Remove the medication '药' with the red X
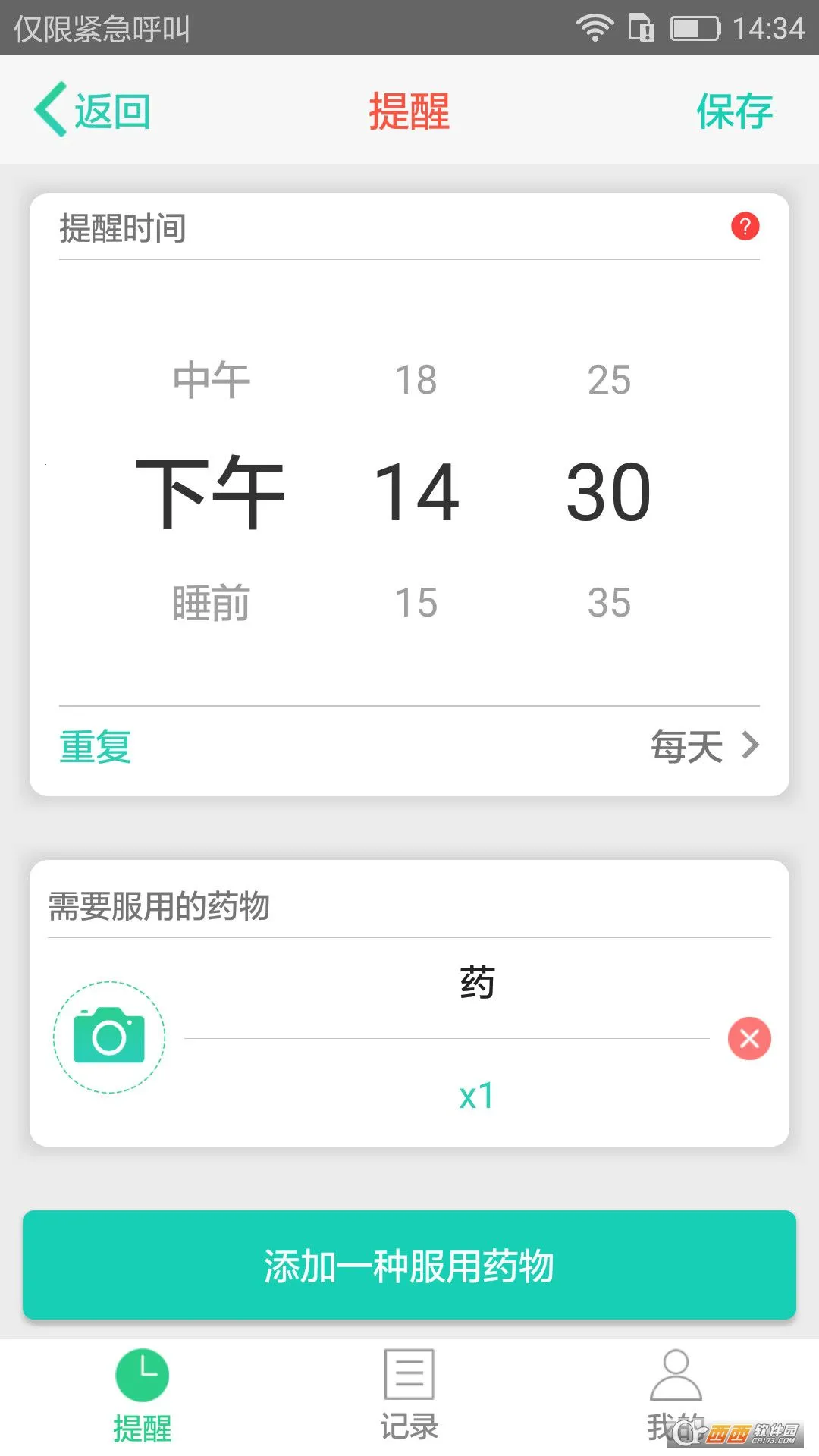 coord(748,1038)
